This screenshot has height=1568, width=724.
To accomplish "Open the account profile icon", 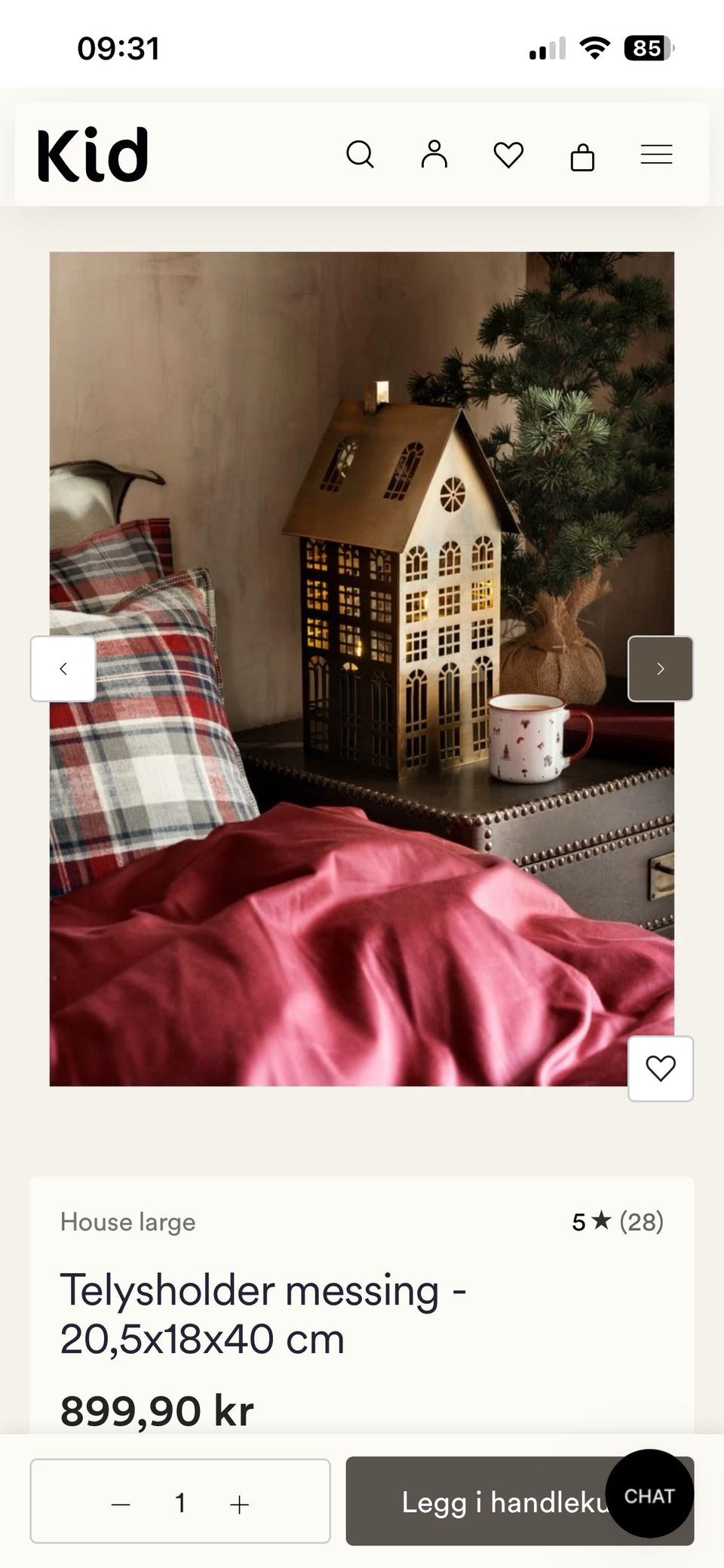I will click(x=434, y=154).
